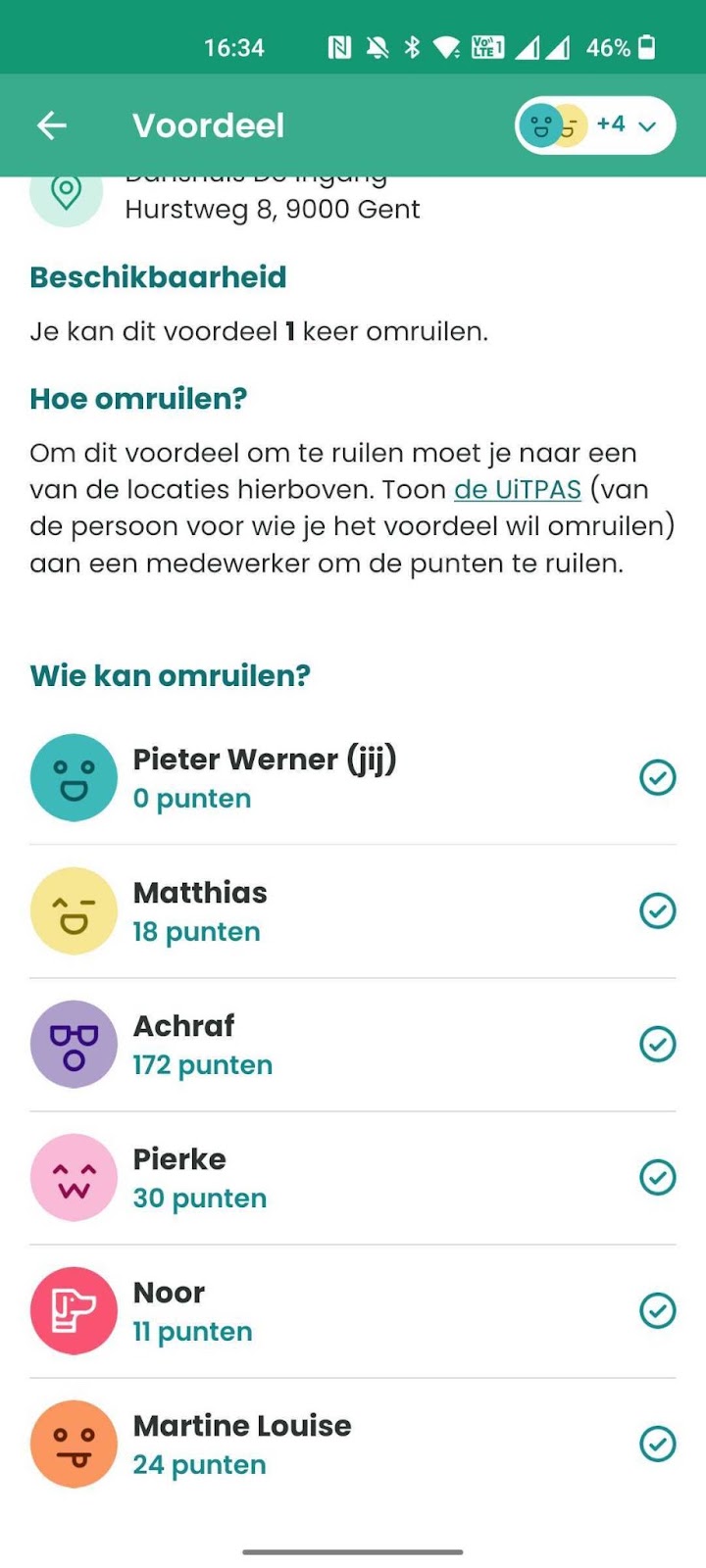Open Noor's entry with 11 punten

[353, 1311]
